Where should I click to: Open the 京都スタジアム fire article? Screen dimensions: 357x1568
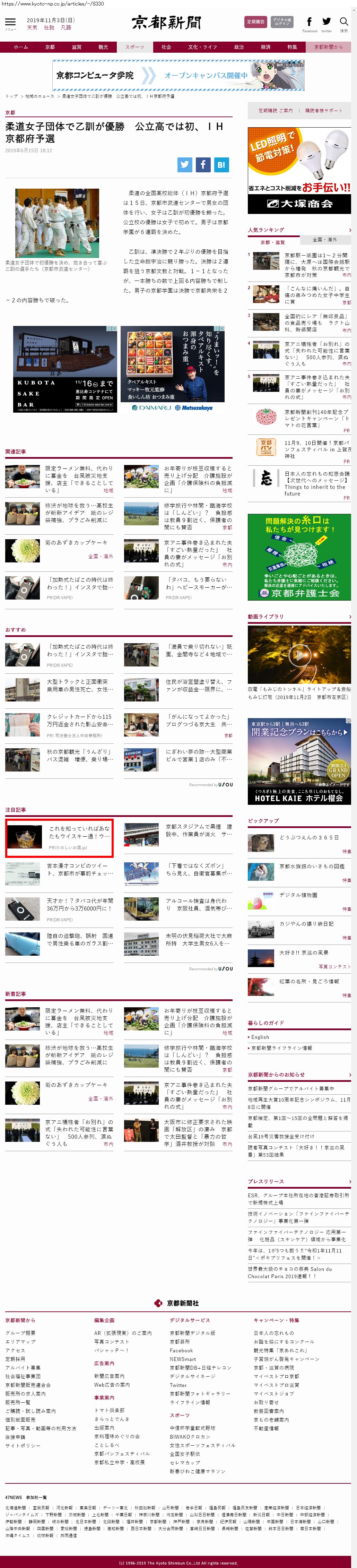click(198, 830)
